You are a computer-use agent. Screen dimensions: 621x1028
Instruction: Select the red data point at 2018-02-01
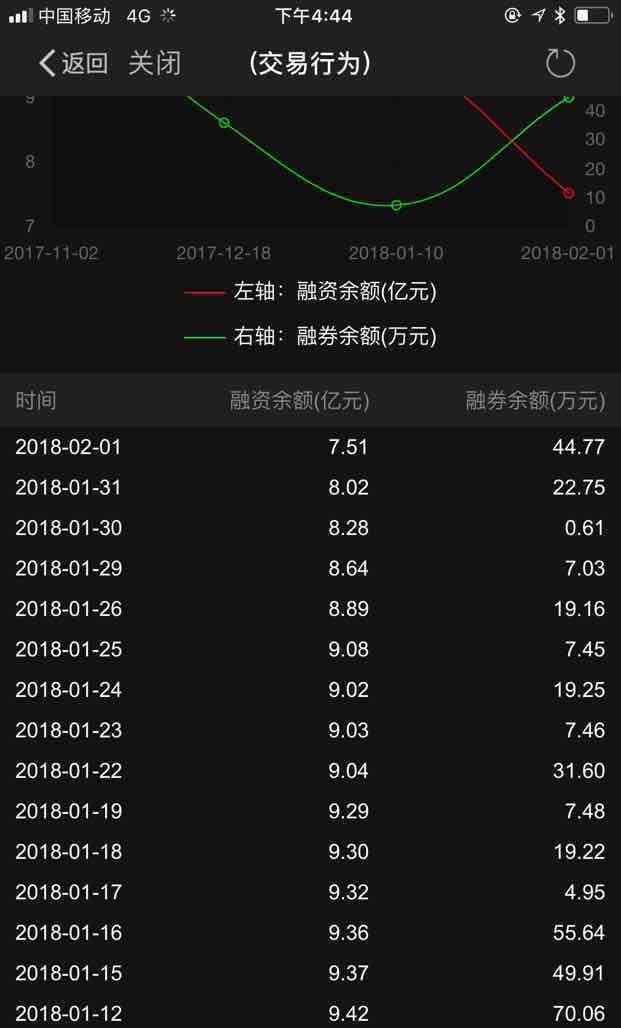[x=569, y=193]
